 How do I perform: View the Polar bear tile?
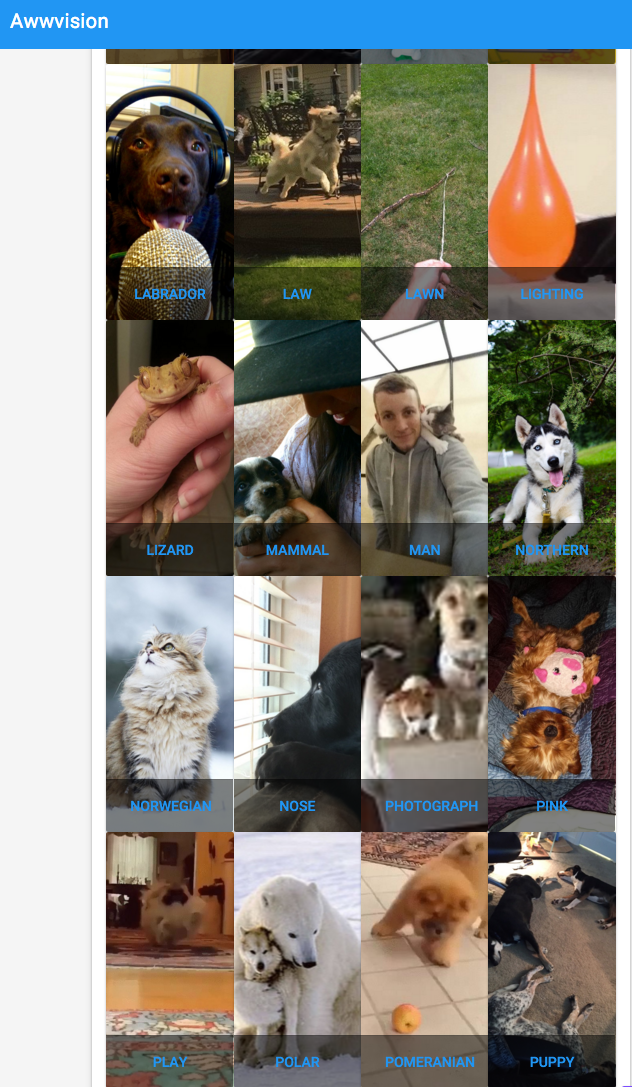(x=297, y=958)
